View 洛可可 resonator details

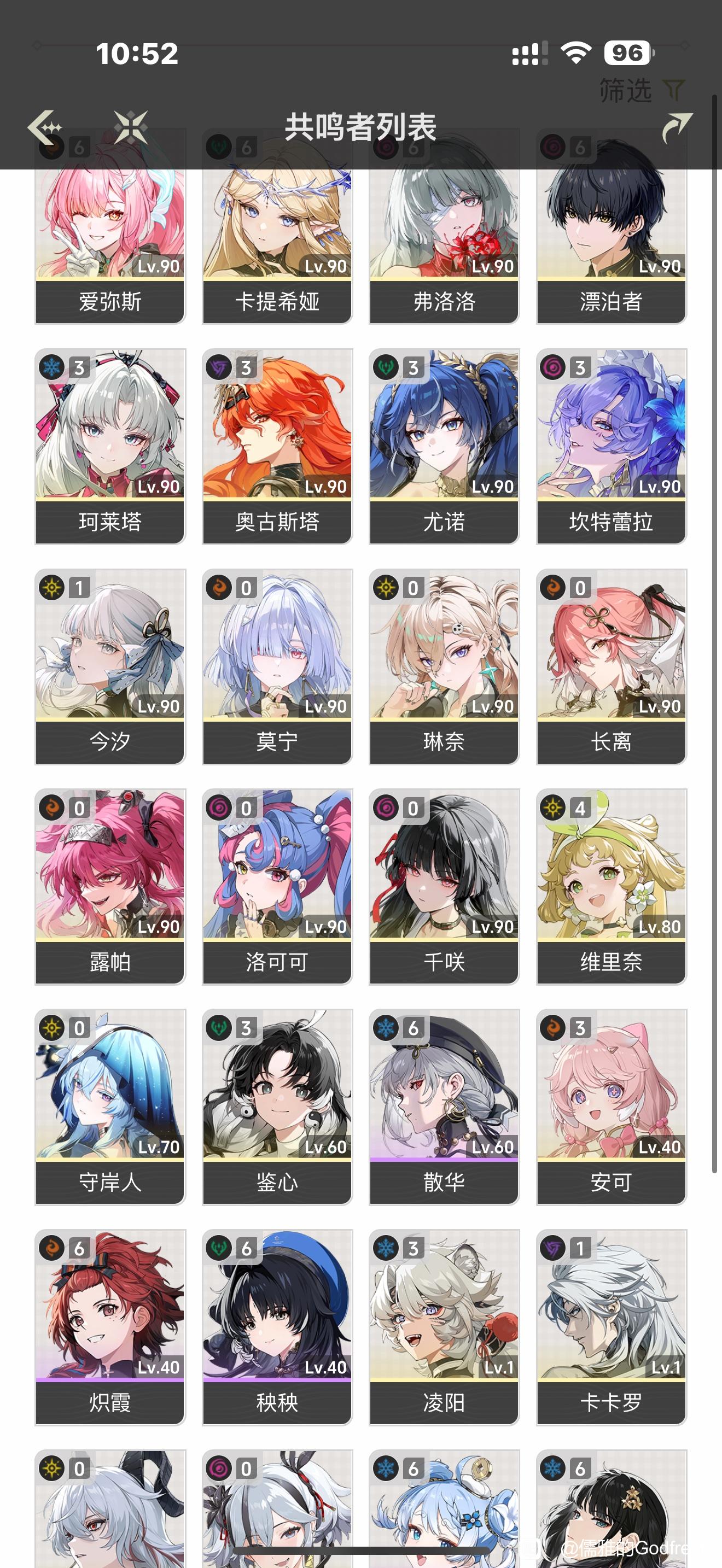[x=277, y=886]
